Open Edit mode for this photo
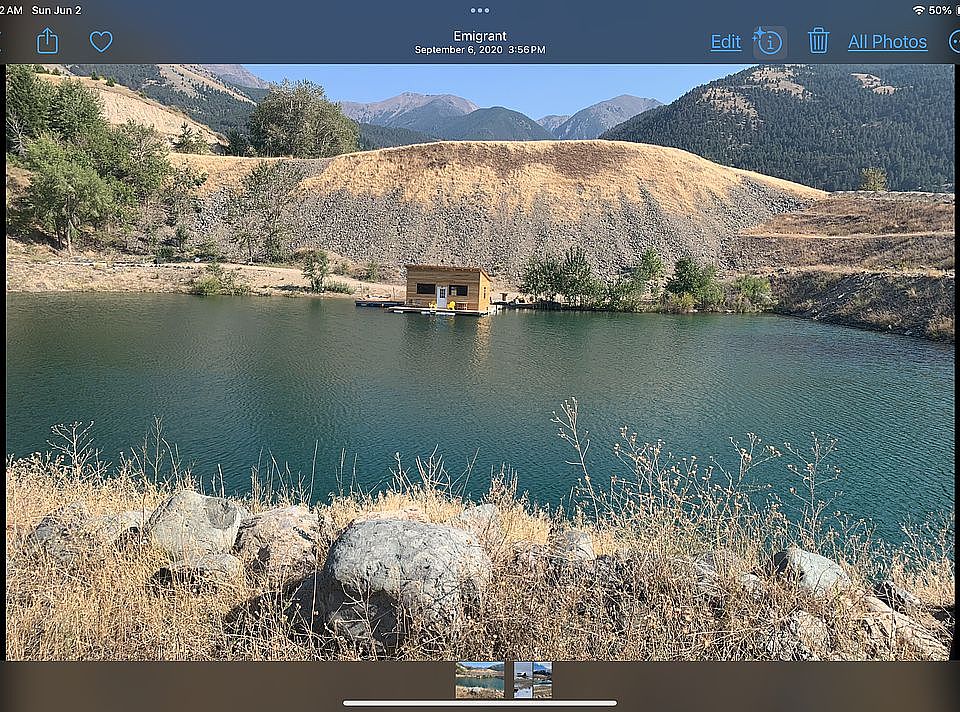This screenshot has width=960, height=712. pyautogui.click(x=725, y=42)
